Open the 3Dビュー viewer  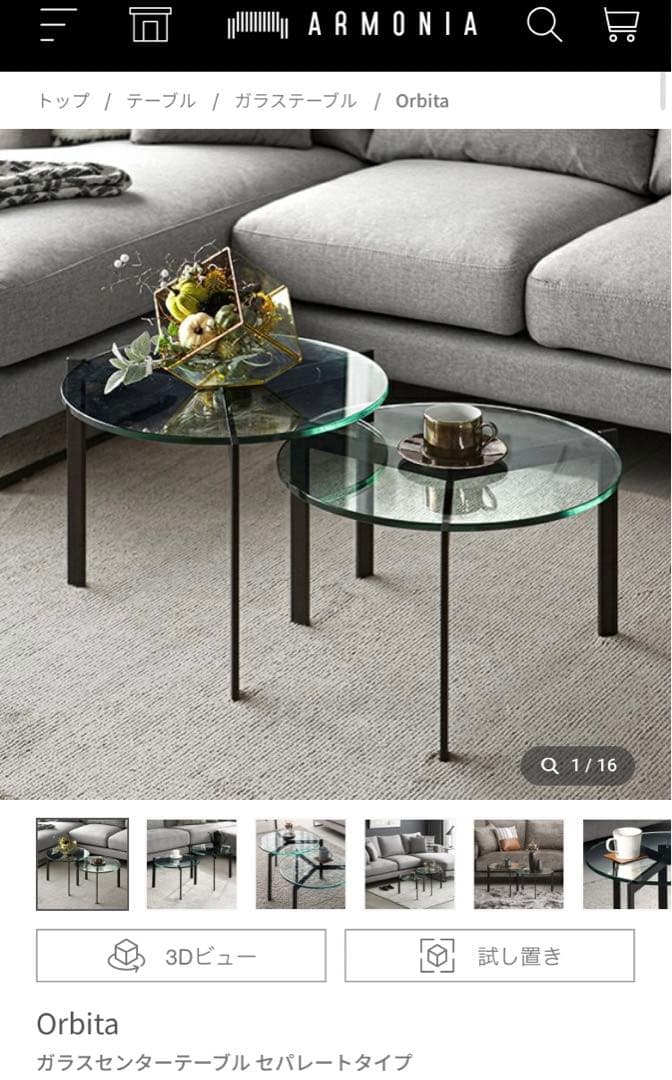181,956
